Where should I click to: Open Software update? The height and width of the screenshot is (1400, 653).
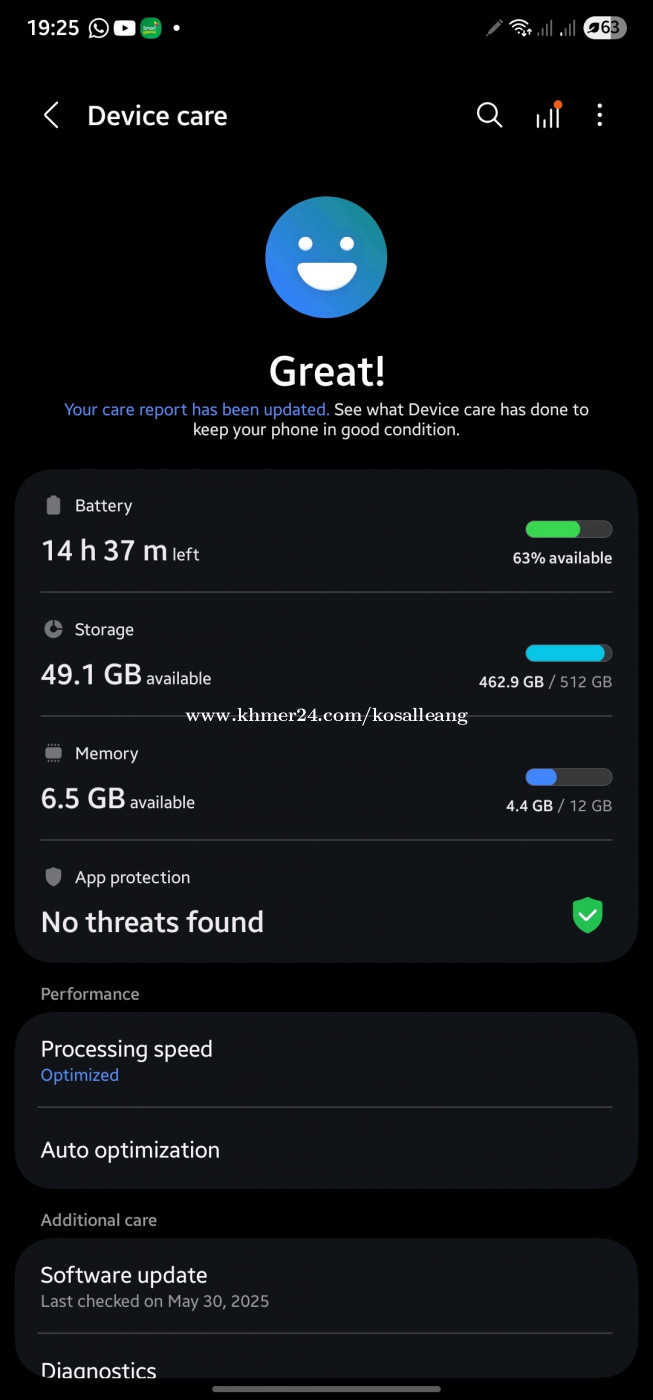pyautogui.click(x=326, y=1286)
